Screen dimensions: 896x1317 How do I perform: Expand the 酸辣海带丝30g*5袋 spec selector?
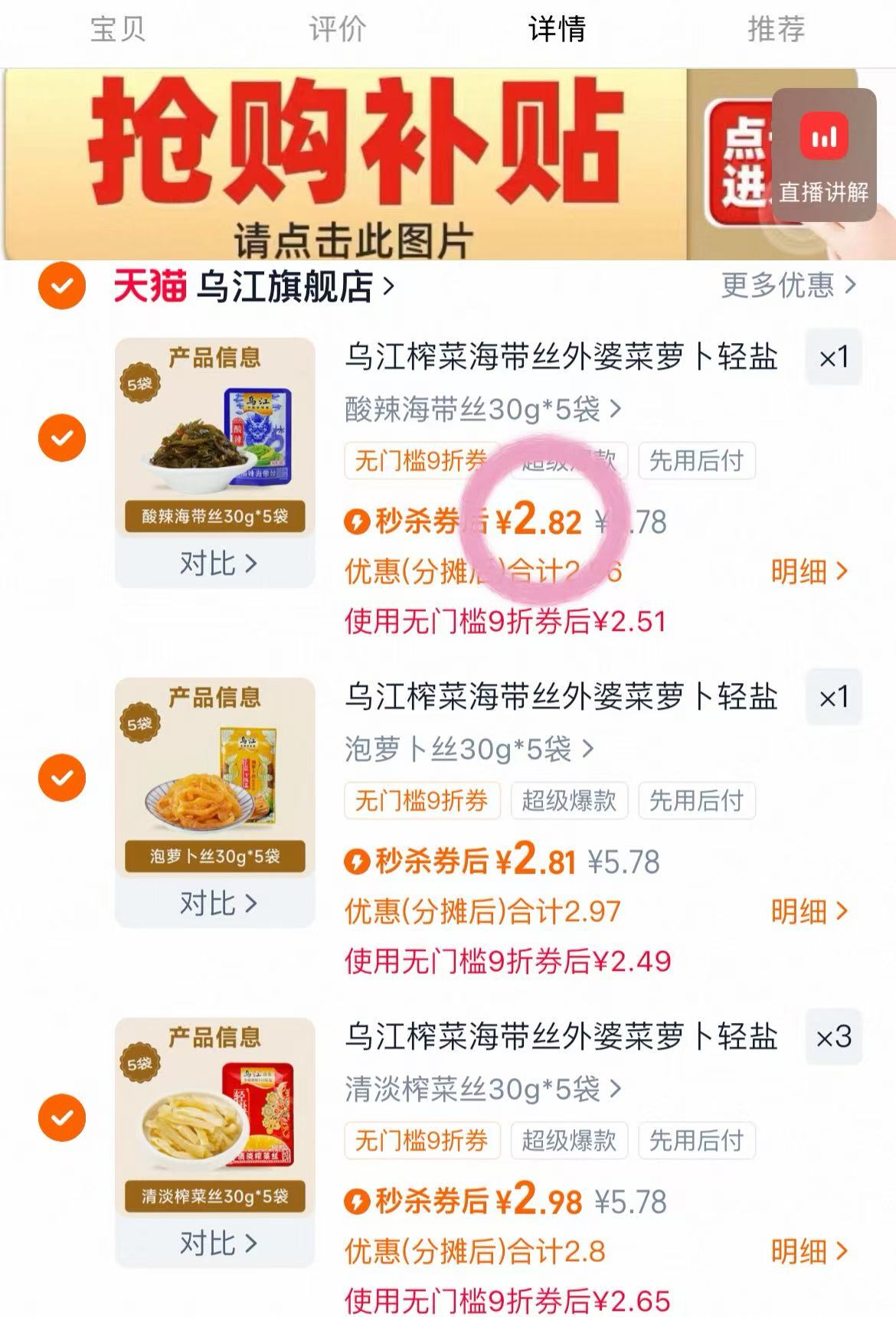pos(482,411)
